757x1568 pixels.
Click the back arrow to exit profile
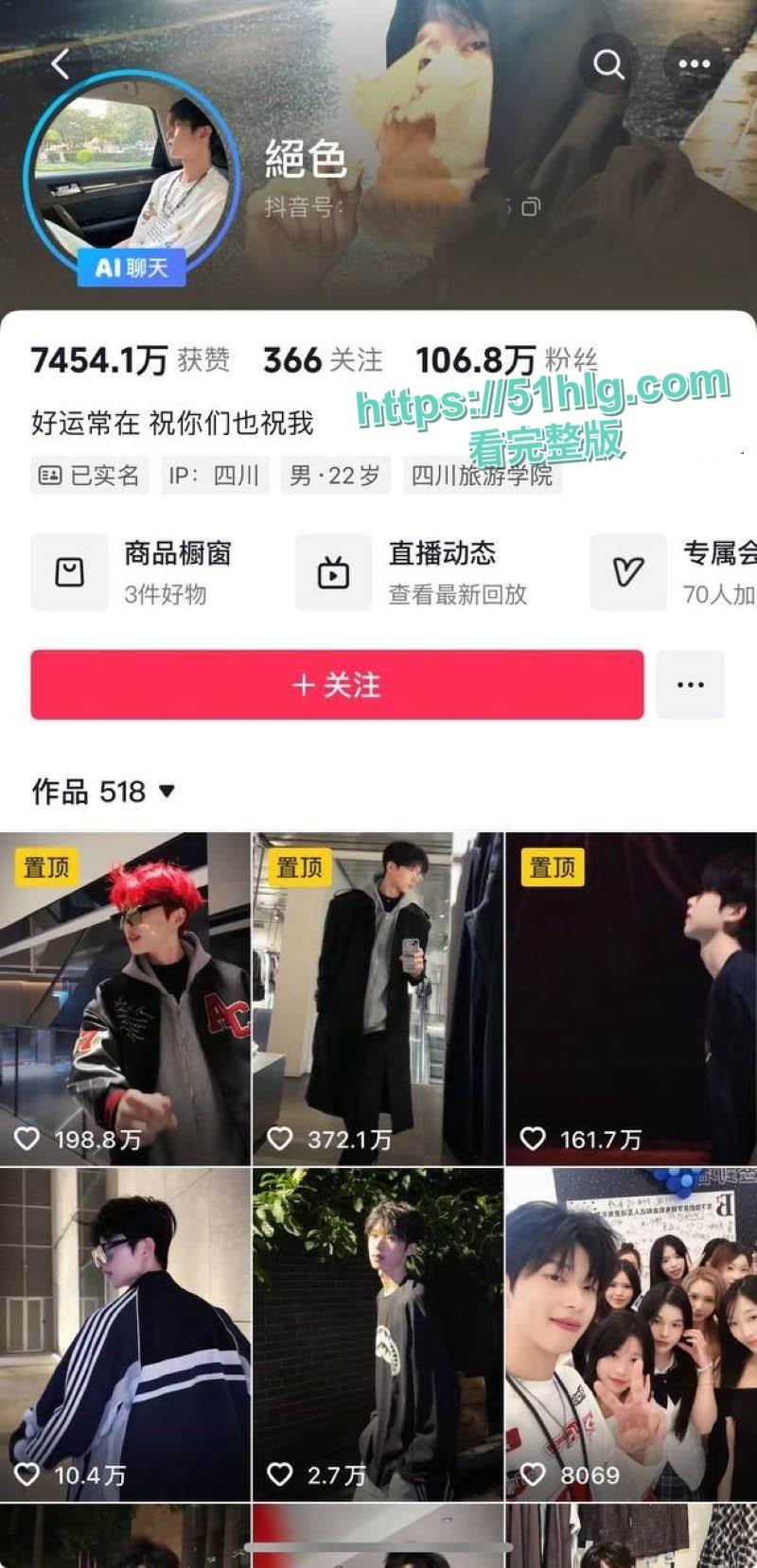pos(61,62)
